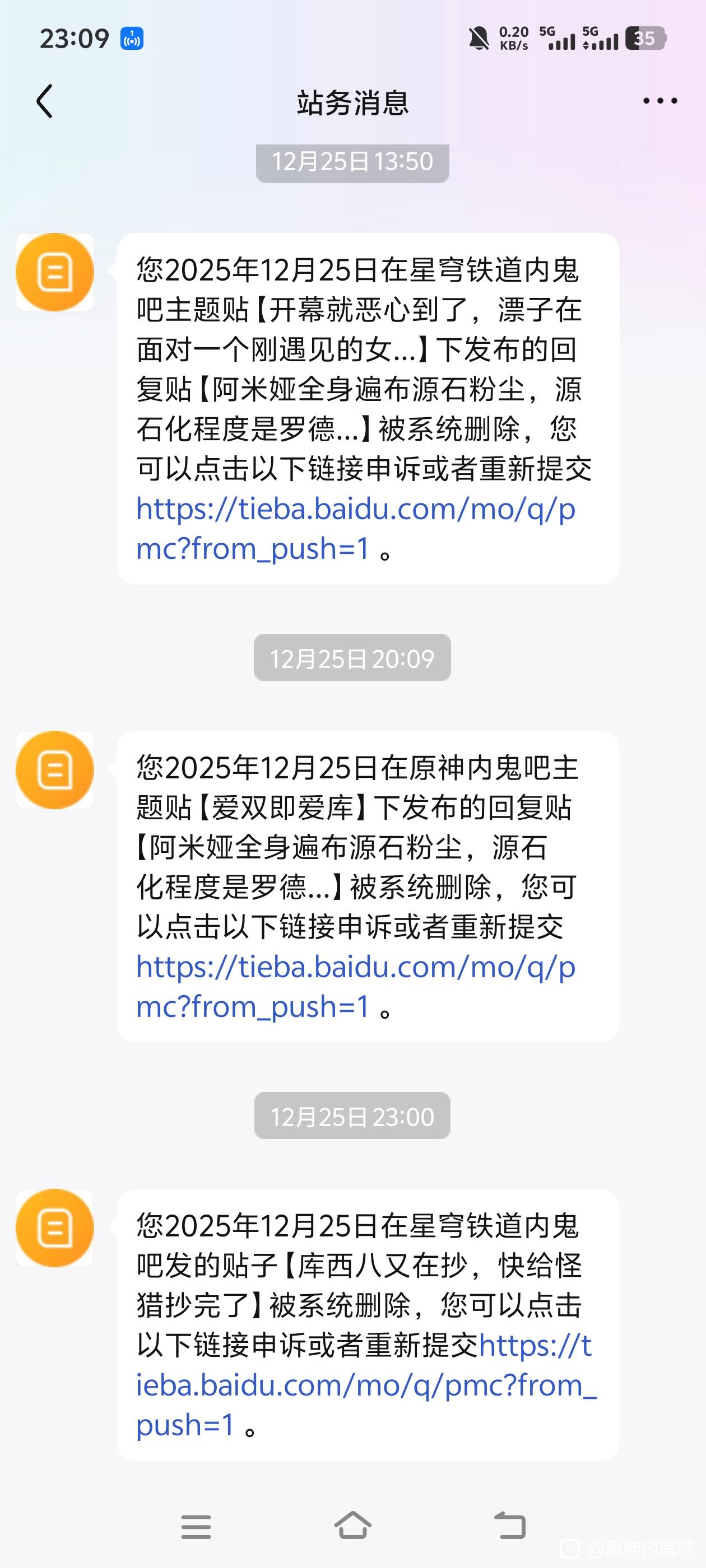Screen dimensions: 706x1568
Task: Open the recent apps menu button
Action: [196, 1526]
